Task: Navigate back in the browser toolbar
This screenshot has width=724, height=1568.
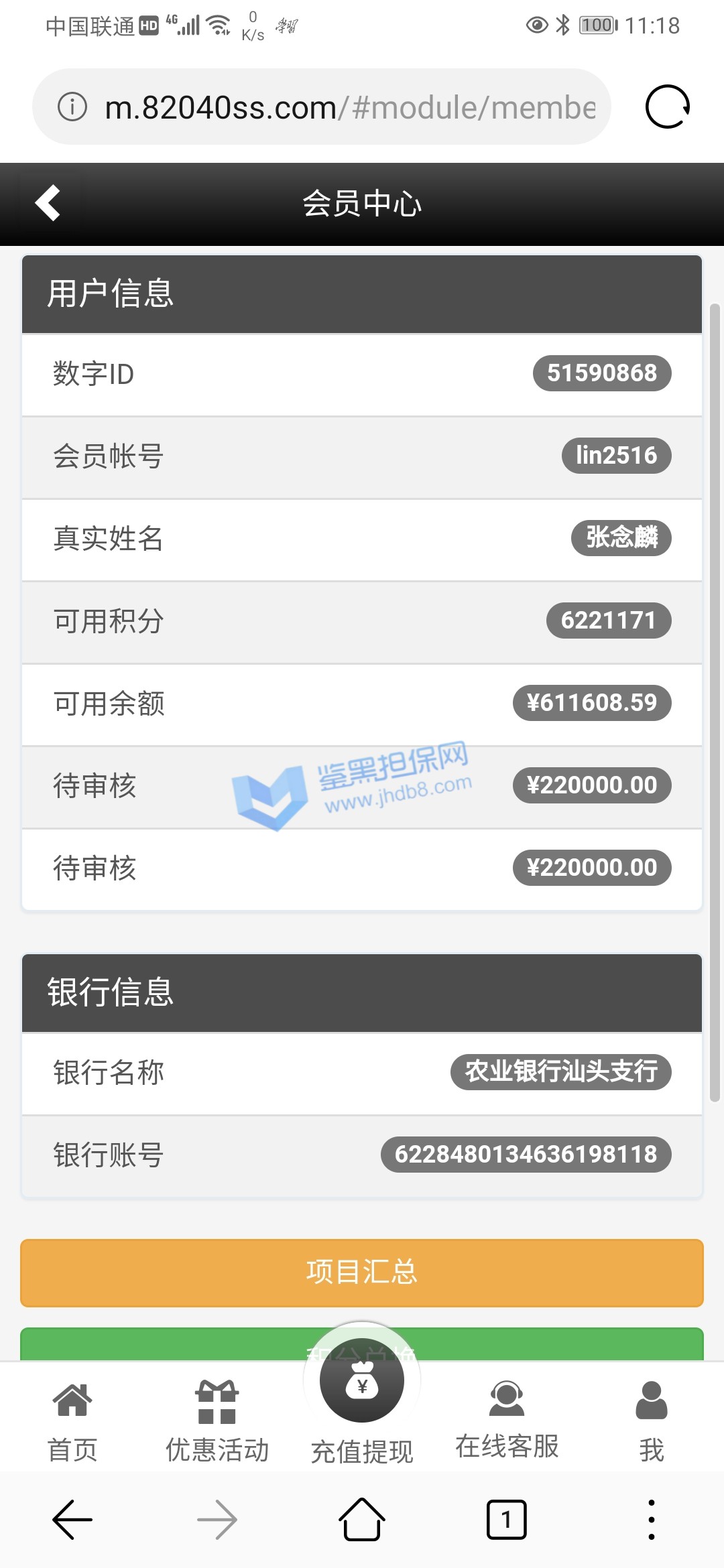Action: click(72, 1520)
